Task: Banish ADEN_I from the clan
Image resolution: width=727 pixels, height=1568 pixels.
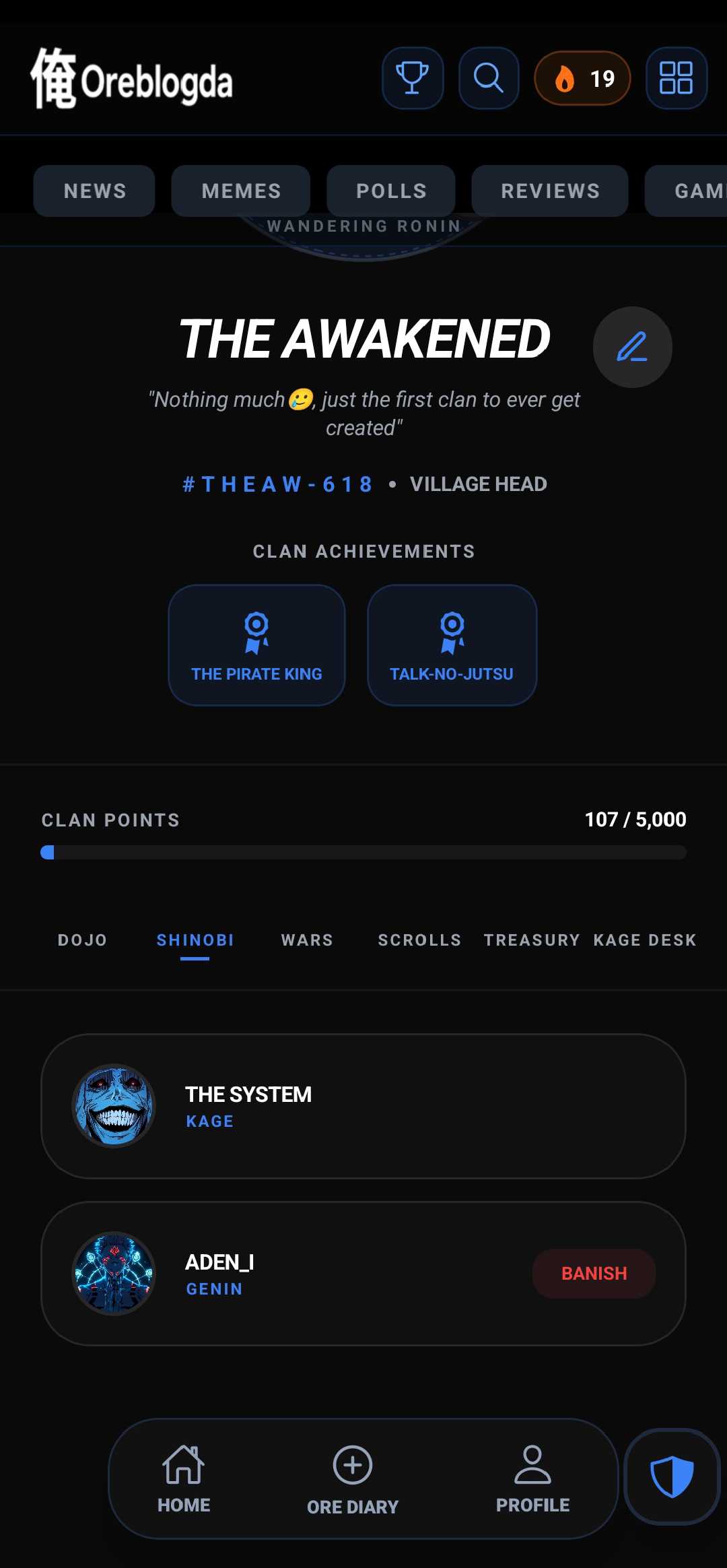Action: point(594,1274)
